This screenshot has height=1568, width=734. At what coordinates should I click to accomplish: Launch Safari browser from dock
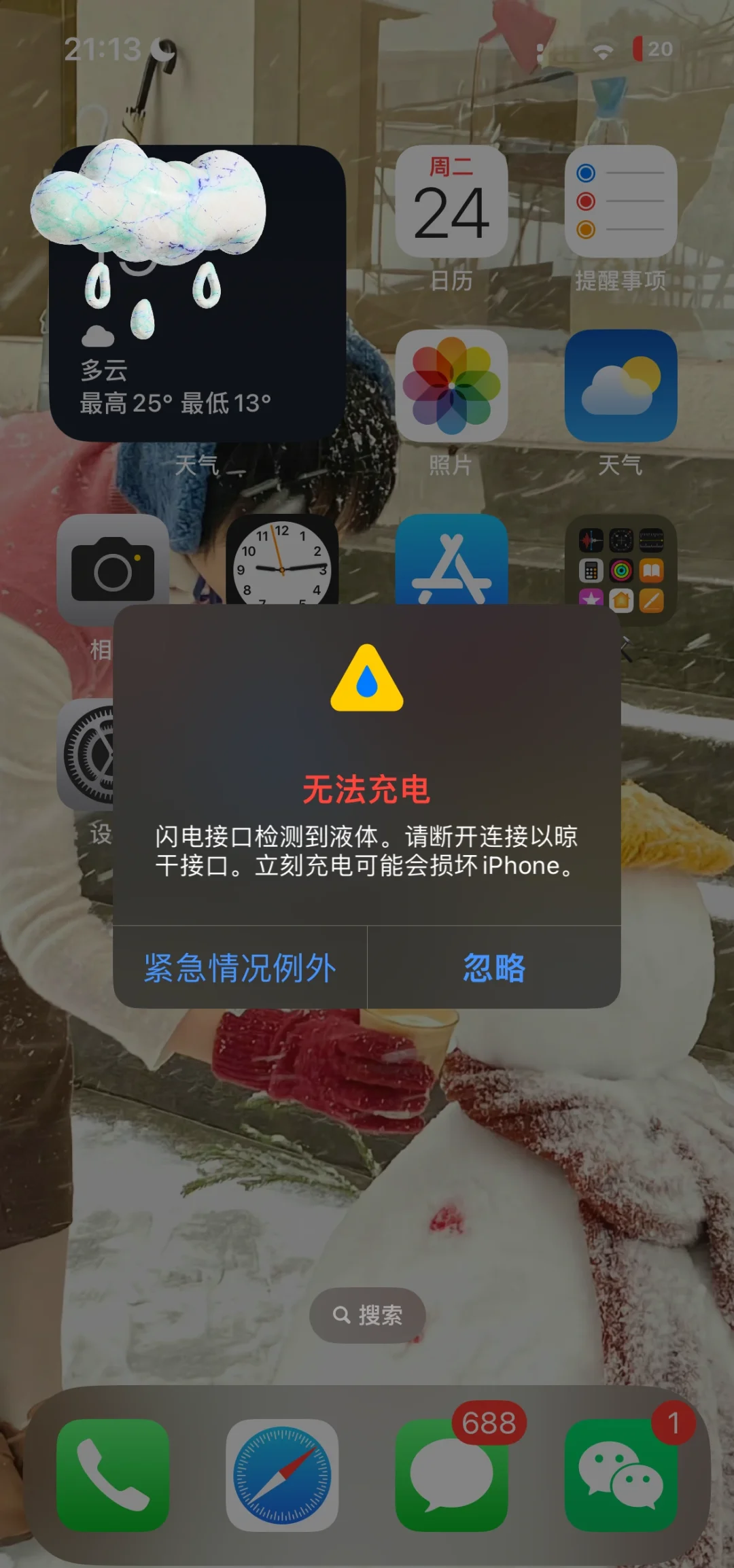[x=282, y=1475]
